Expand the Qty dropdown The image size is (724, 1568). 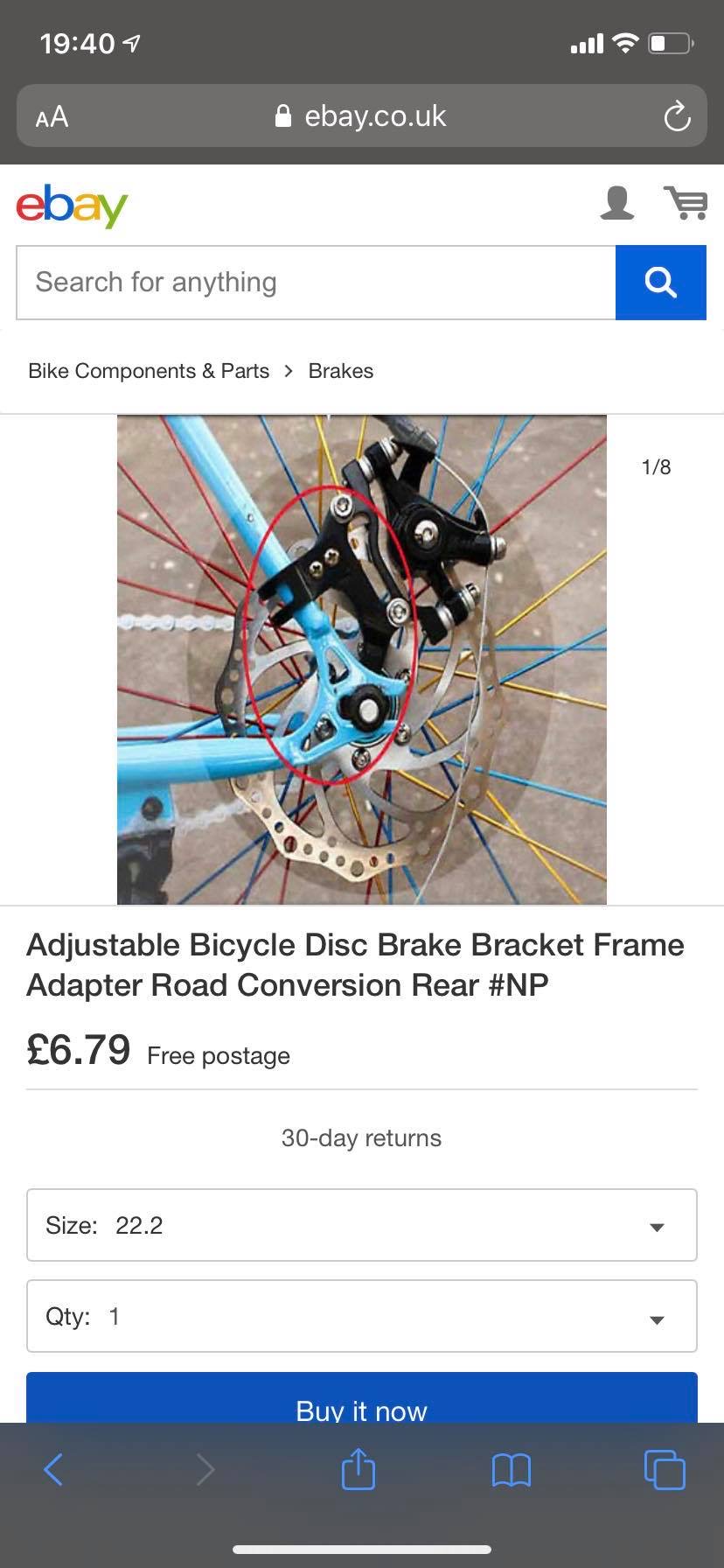[x=361, y=1316]
